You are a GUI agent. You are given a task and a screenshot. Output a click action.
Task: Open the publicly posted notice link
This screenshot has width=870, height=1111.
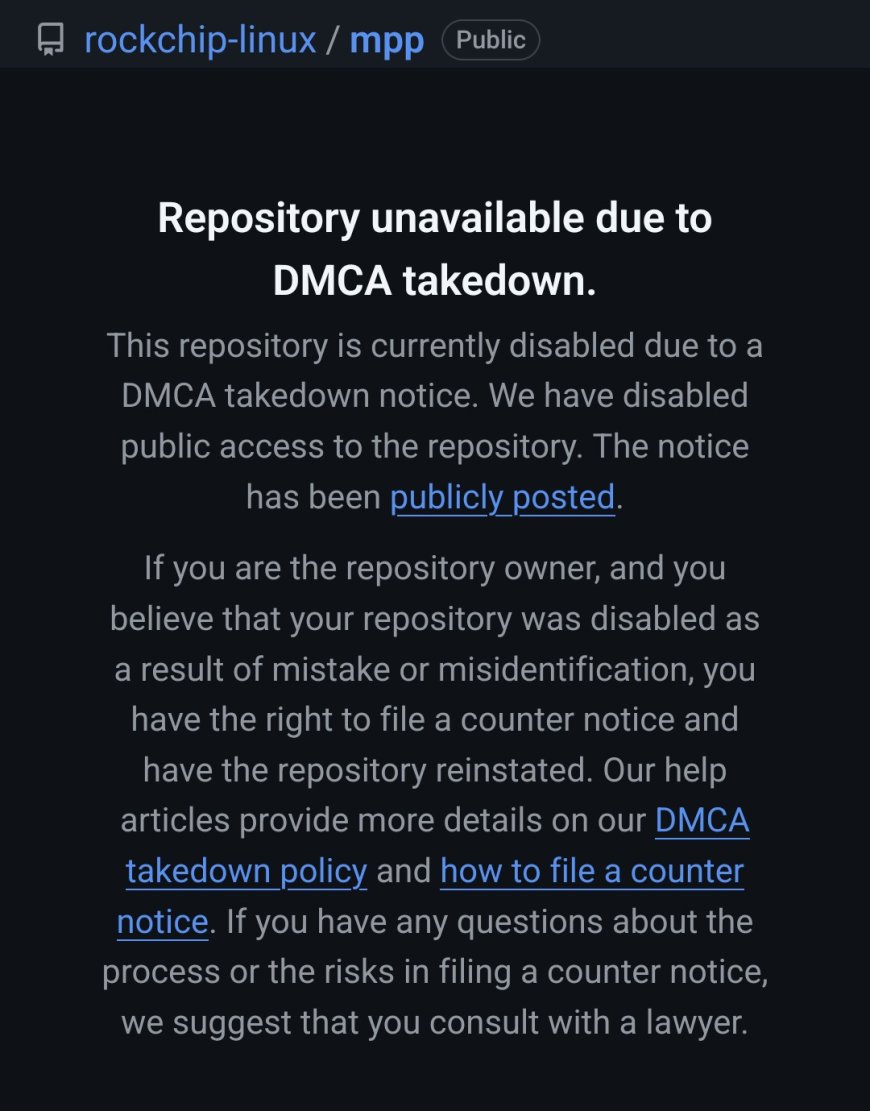pyautogui.click(x=502, y=497)
